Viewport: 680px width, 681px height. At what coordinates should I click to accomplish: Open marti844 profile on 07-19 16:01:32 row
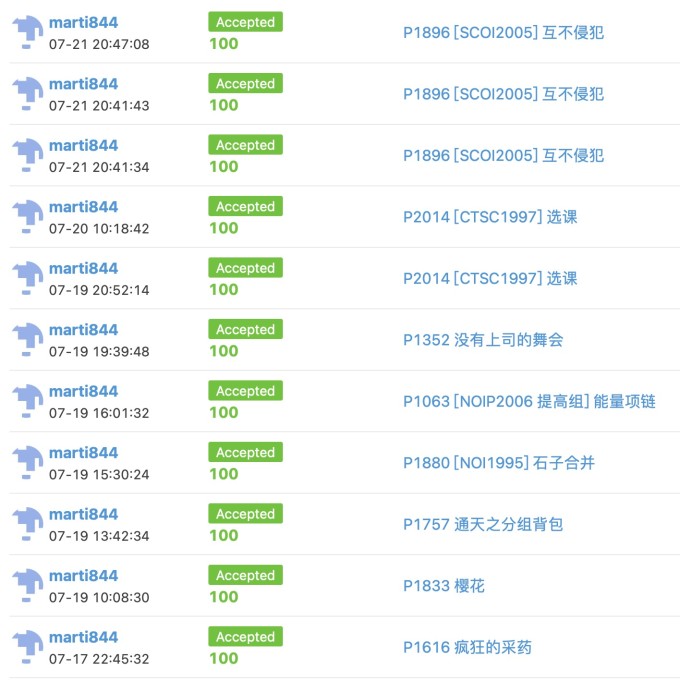83,391
